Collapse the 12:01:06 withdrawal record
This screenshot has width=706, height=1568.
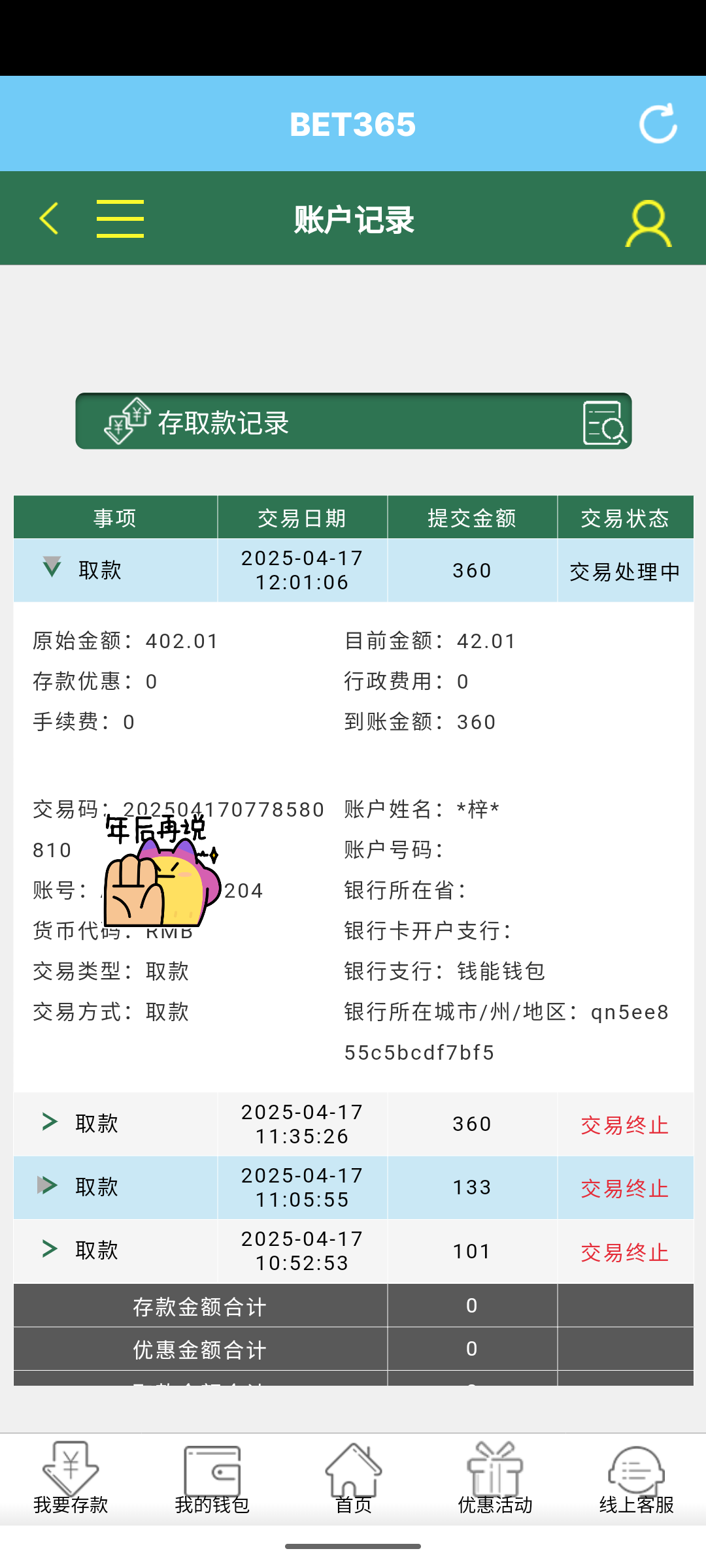pos(52,566)
